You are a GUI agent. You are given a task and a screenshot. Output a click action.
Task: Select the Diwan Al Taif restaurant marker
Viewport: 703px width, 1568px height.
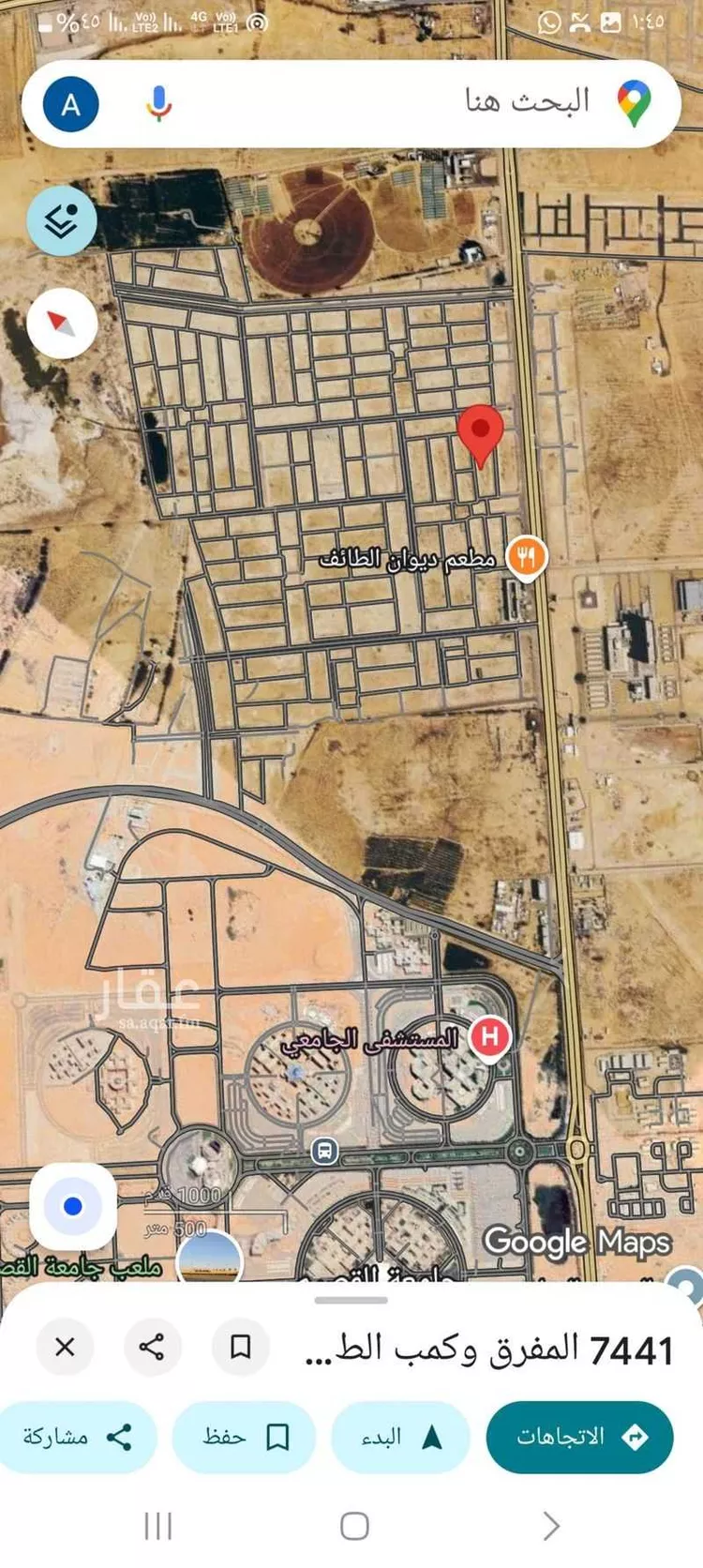point(526,558)
